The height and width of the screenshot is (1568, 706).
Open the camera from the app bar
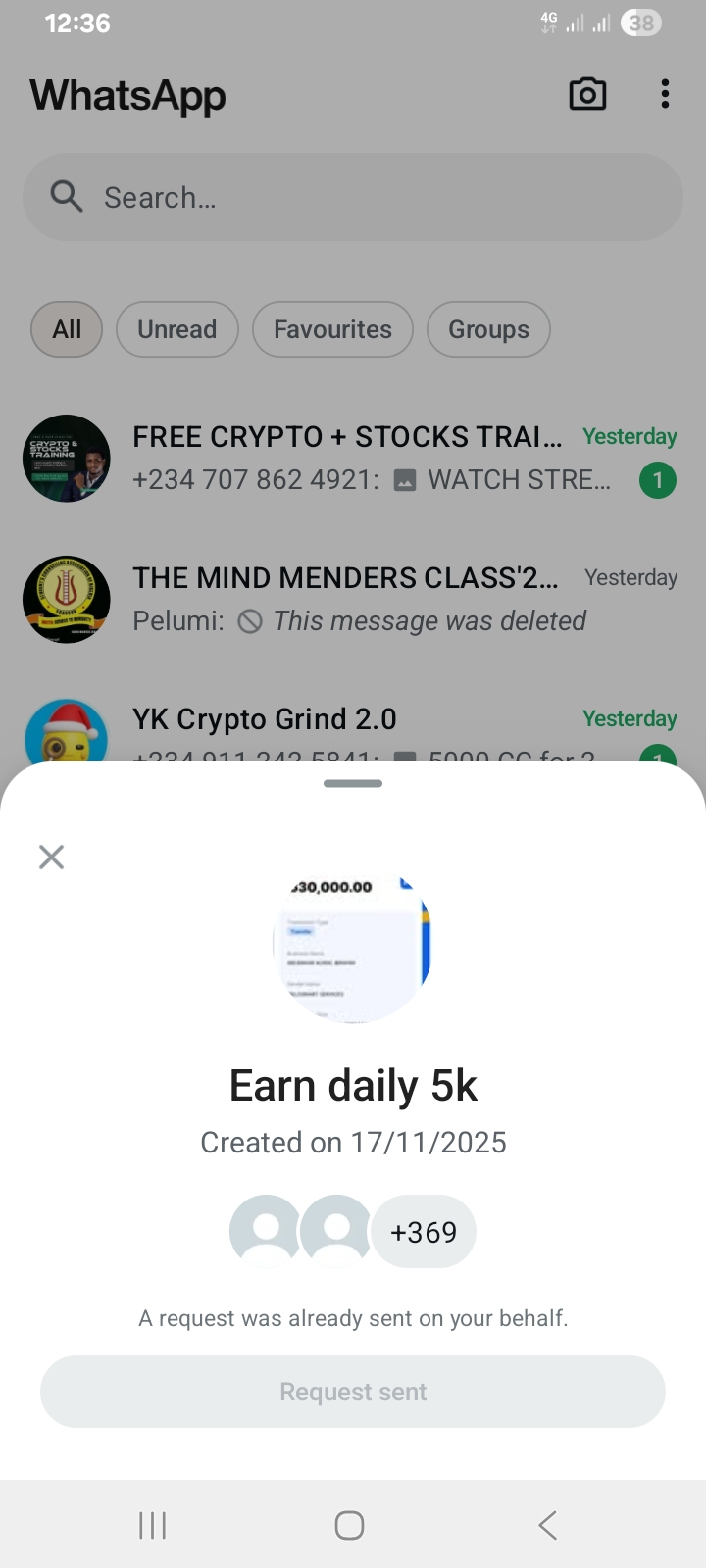coord(587,94)
